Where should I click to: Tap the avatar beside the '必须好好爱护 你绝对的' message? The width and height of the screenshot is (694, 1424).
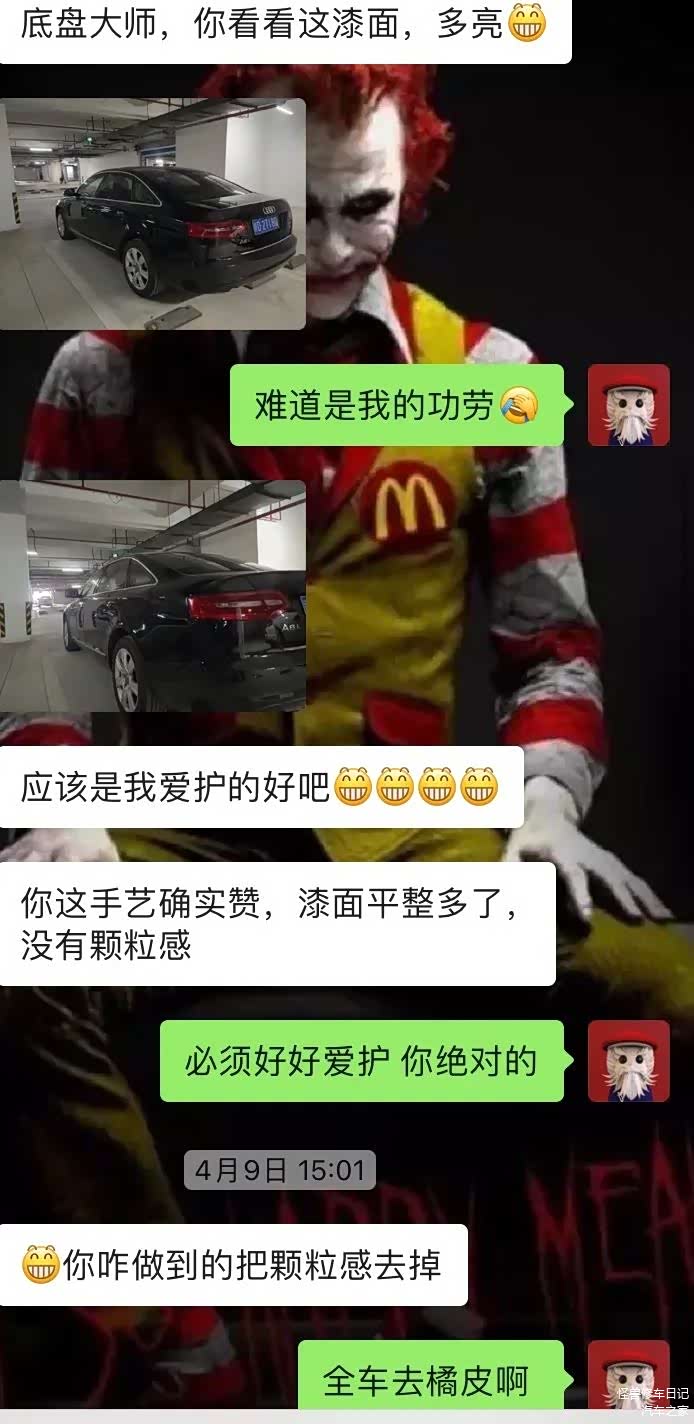point(628,1061)
